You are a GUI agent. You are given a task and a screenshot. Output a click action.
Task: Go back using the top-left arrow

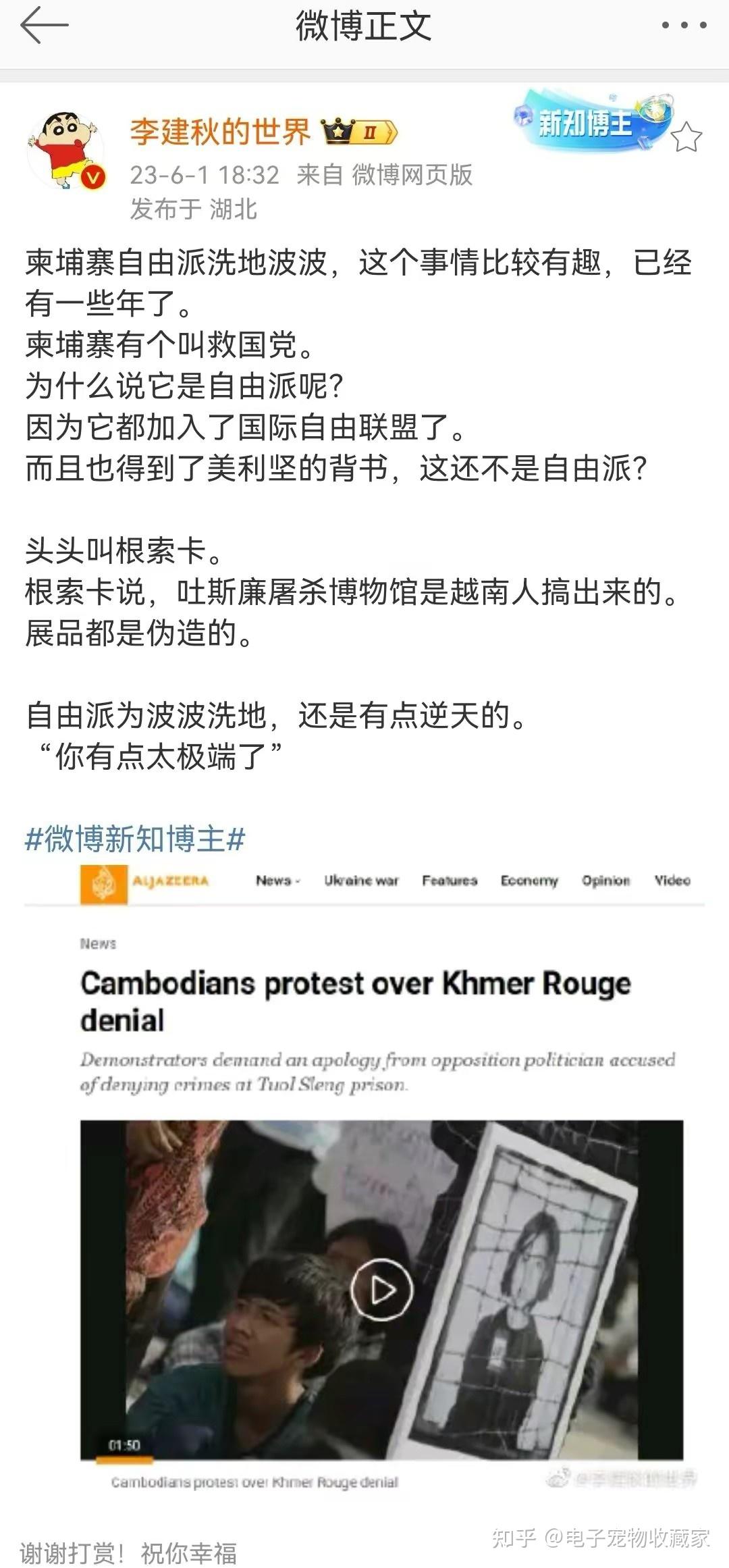(x=45, y=25)
